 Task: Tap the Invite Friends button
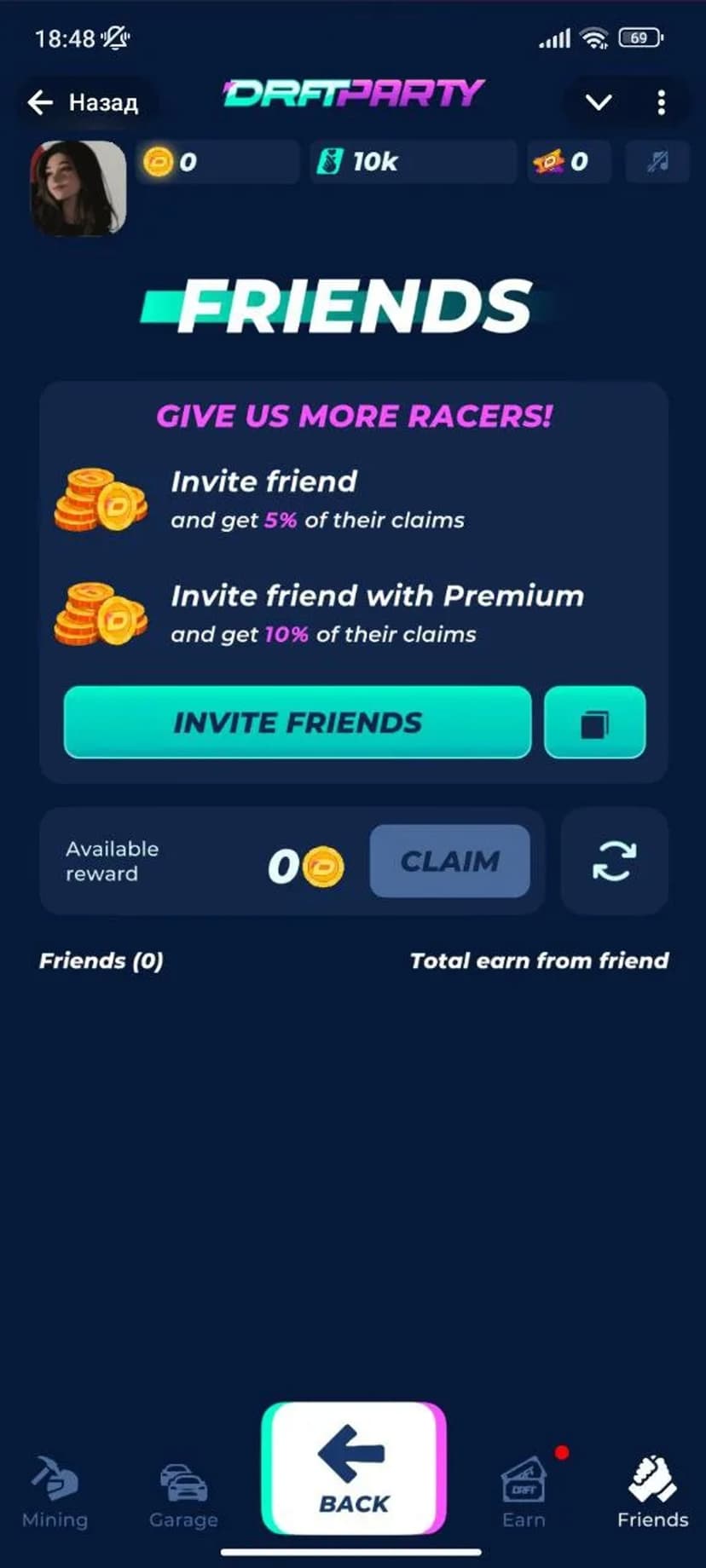[298, 723]
